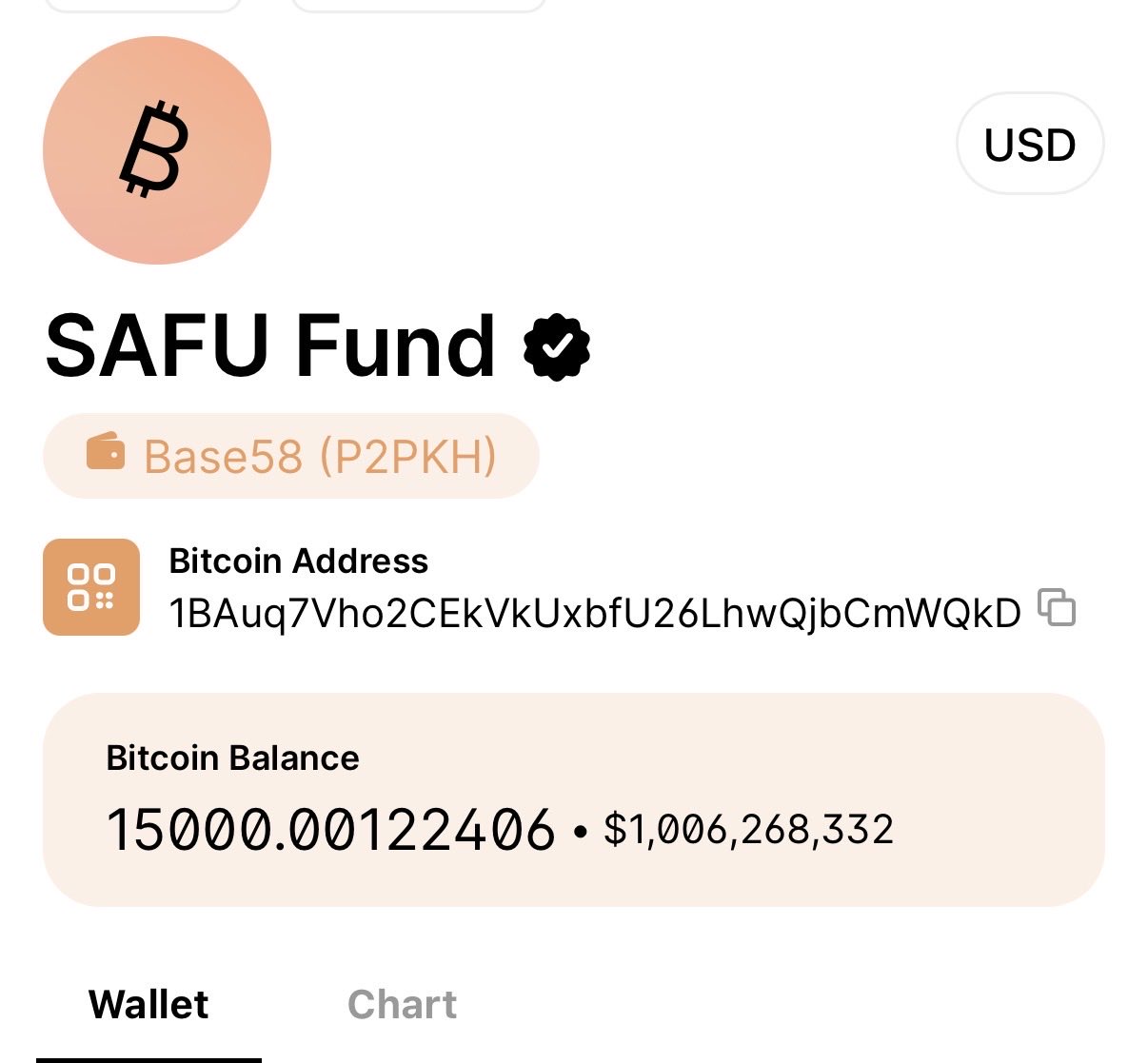Switch currency using the USD button
This screenshot has height=1063, width=1148.
pos(1030,145)
